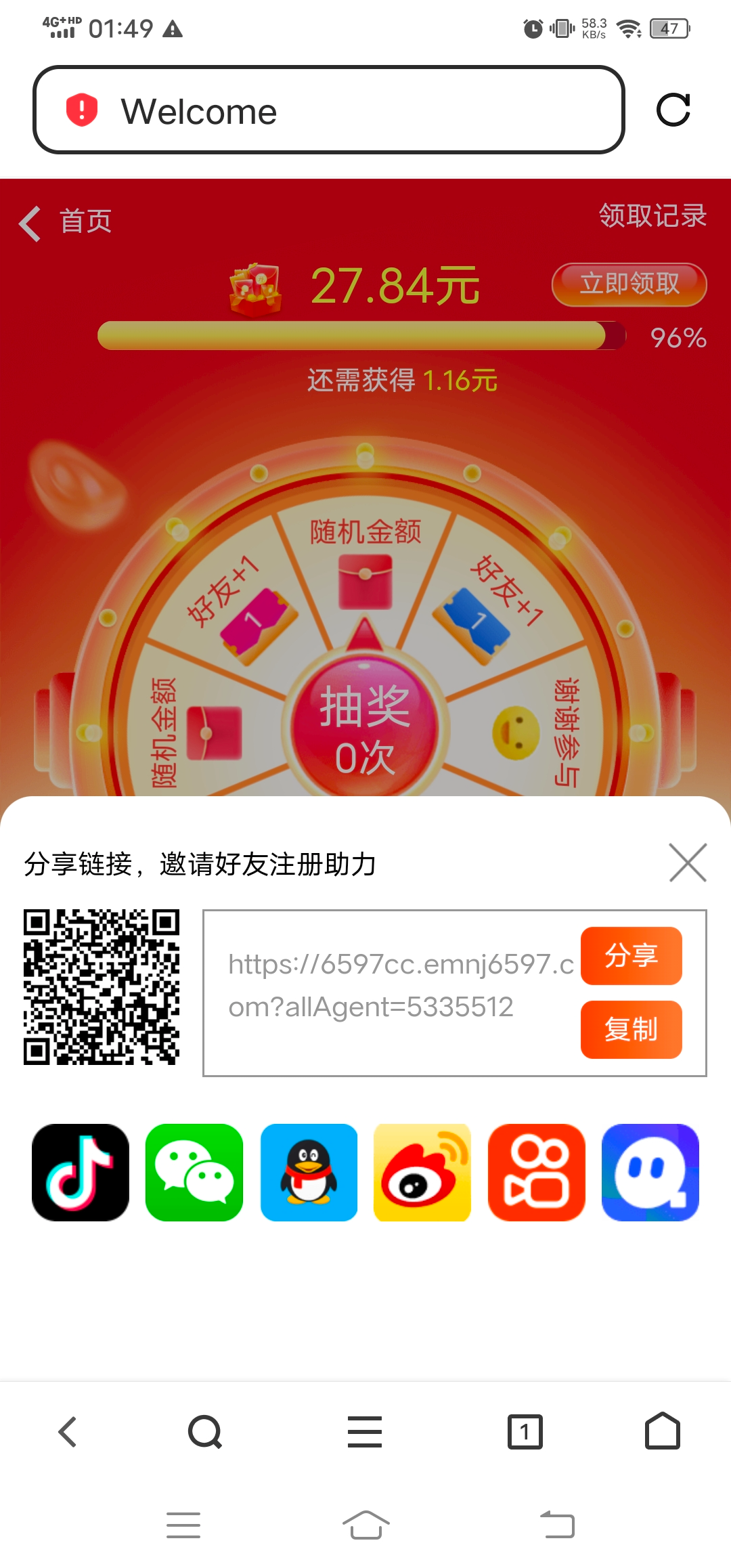The image size is (731, 1568).
Task: Open the browser tab switcher showing 1
Action: pos(527,1432)
